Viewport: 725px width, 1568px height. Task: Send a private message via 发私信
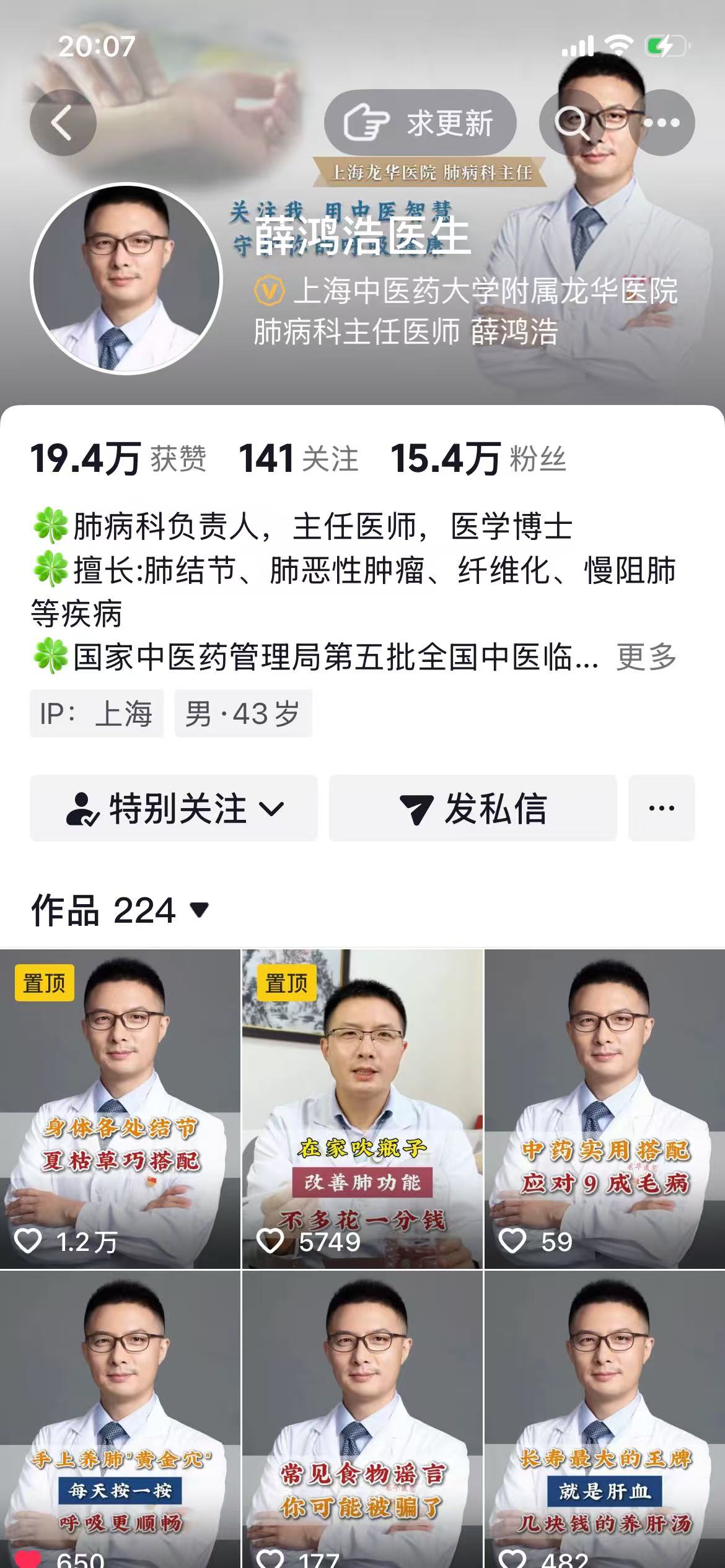pyautogui.click(x=473, y=808)
